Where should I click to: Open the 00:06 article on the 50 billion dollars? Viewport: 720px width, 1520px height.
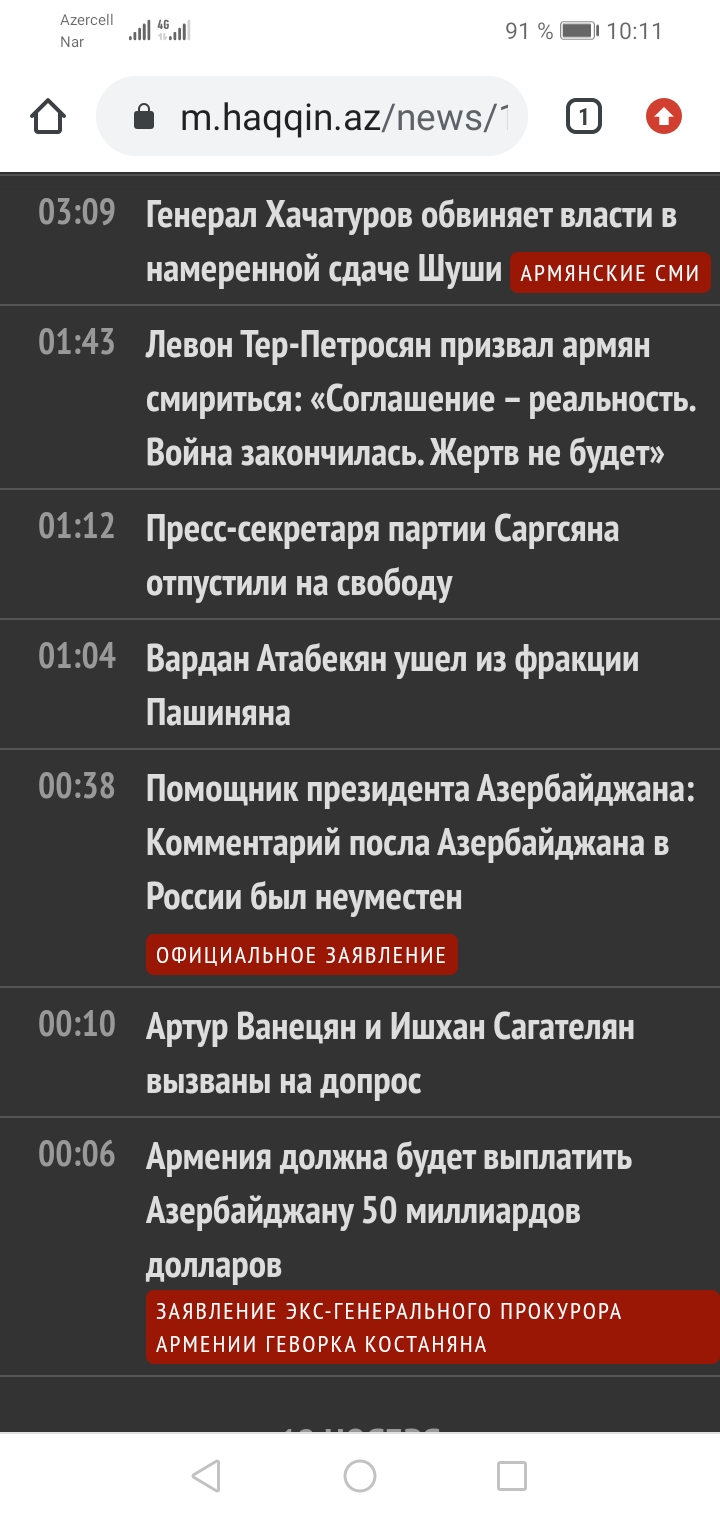(360, 1247)
